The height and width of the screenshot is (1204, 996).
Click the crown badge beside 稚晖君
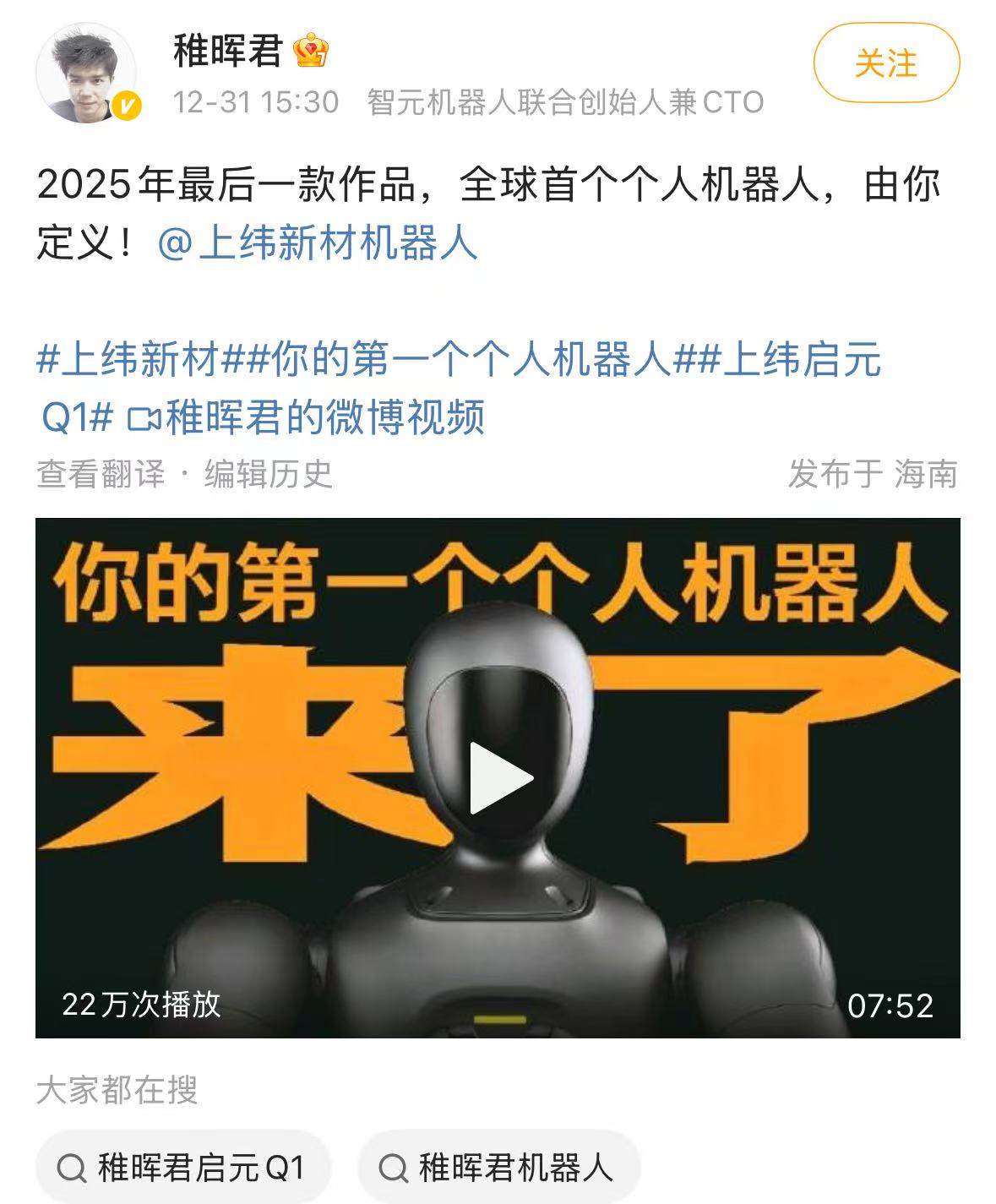click(x=310, y=51)
